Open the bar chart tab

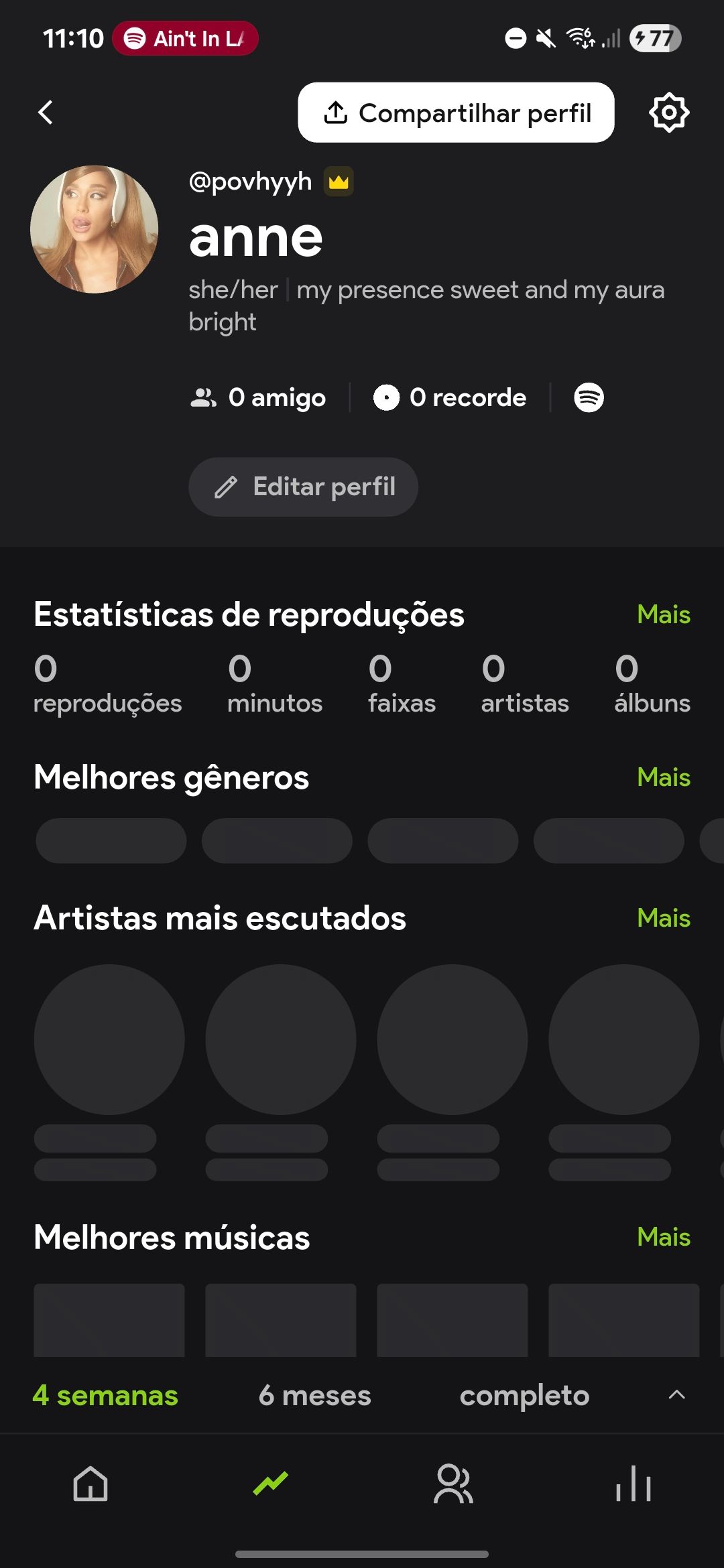tap(633, 1484)
